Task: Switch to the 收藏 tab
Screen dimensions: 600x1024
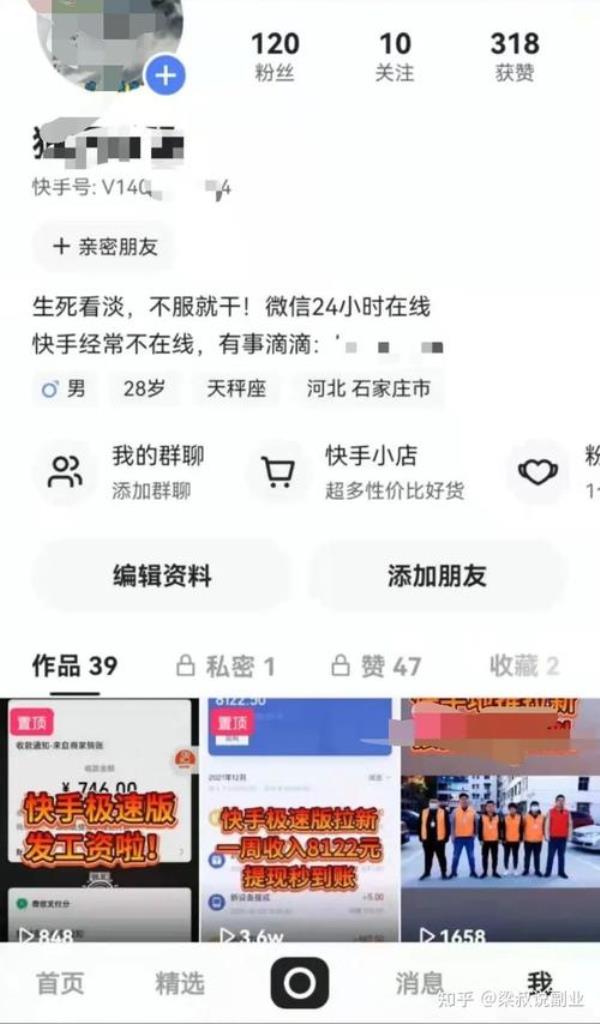Action: (x=523, y=666)
